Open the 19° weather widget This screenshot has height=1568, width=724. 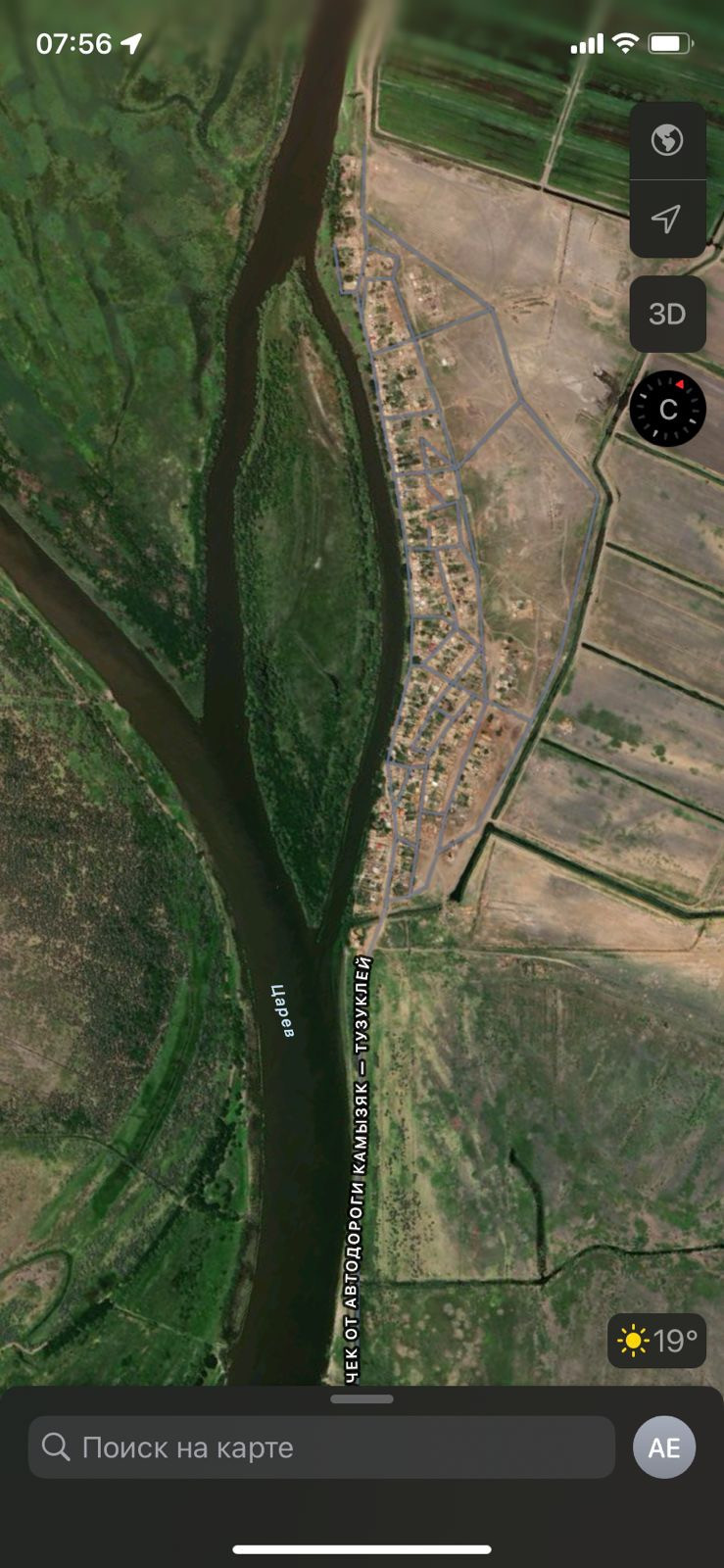pyautogui.click(x=657, y=1340)
